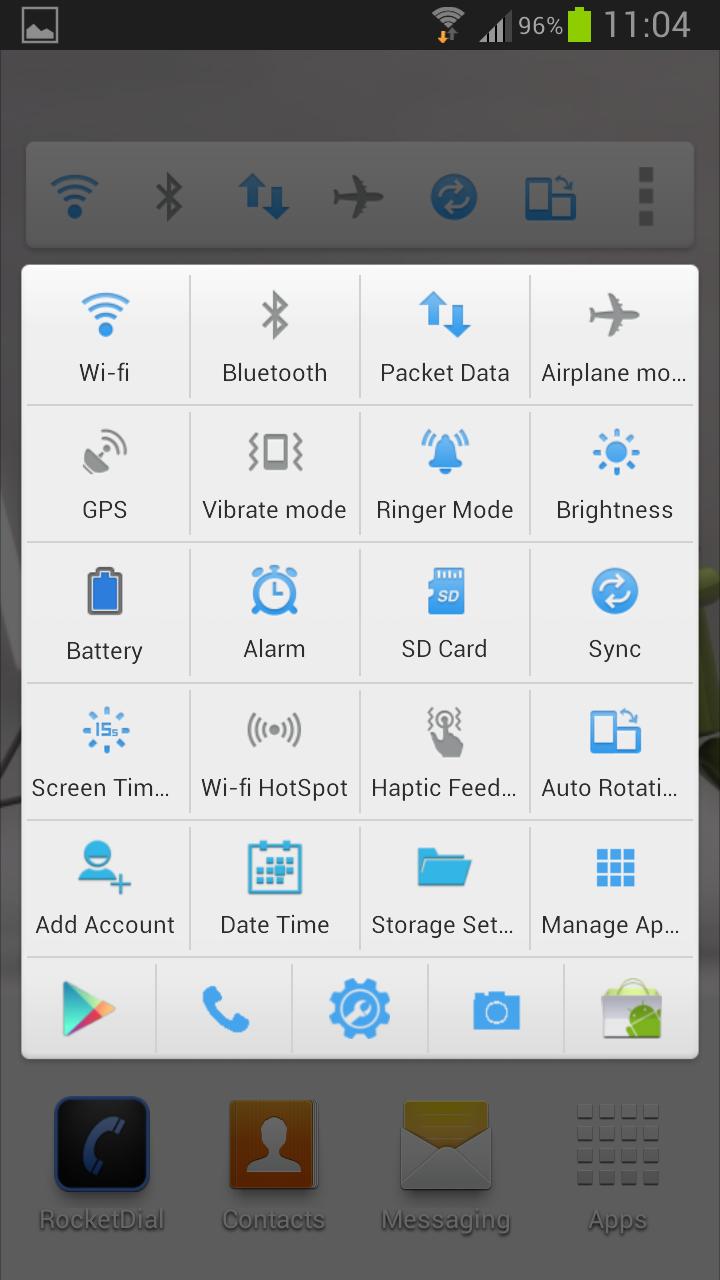Open the overflow menu in top toolbar
Viewport: 720px width, 1280px height.
643,196
